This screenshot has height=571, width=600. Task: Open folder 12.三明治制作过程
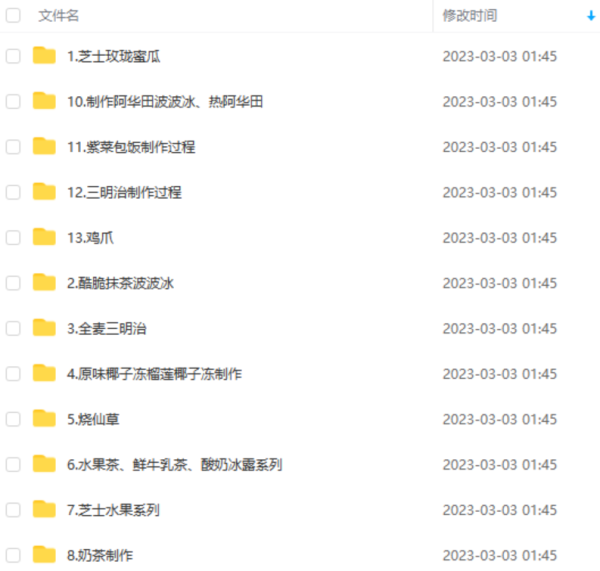coord(124,192)
